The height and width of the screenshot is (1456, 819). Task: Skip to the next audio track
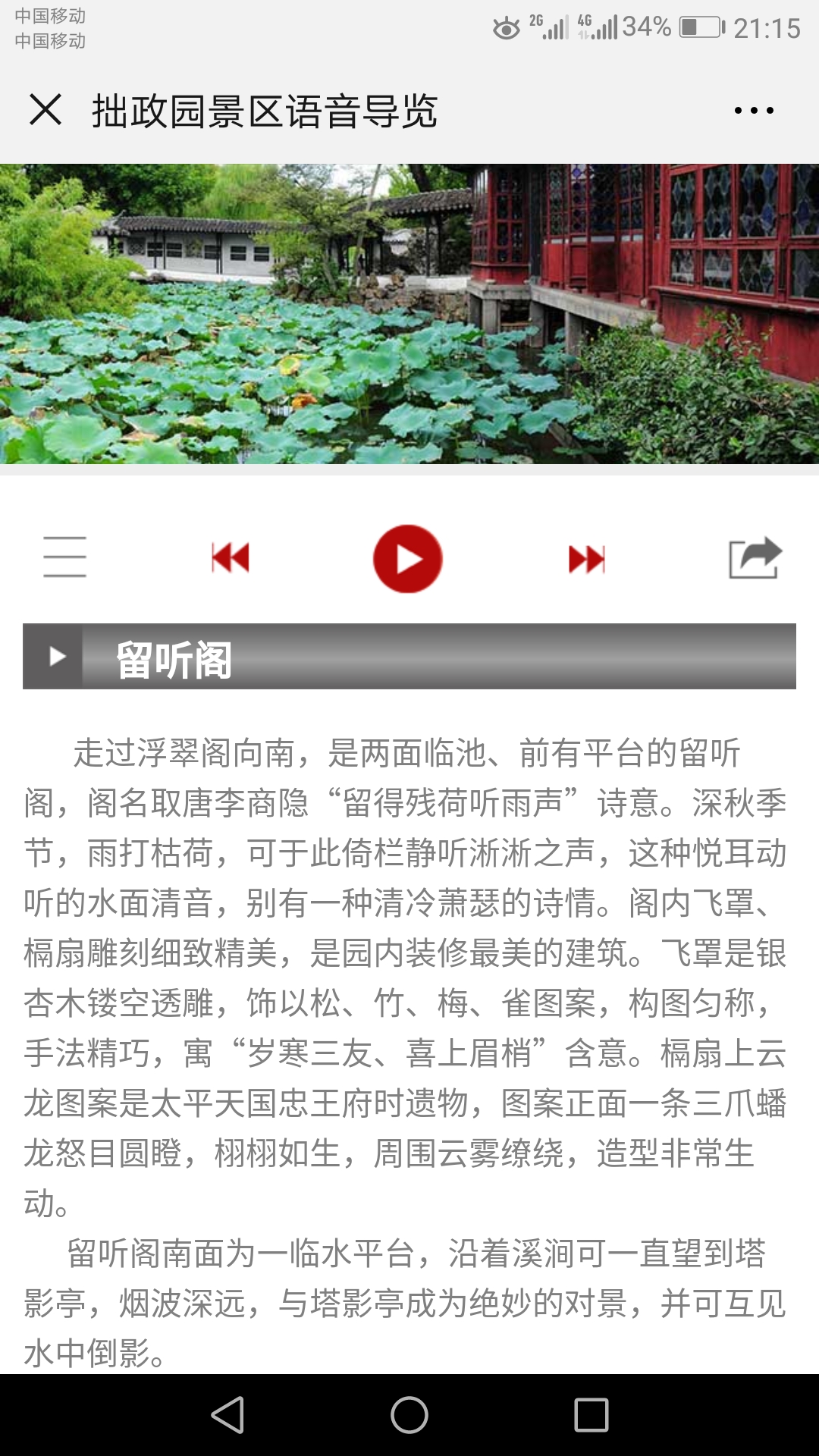pos(587,560)
